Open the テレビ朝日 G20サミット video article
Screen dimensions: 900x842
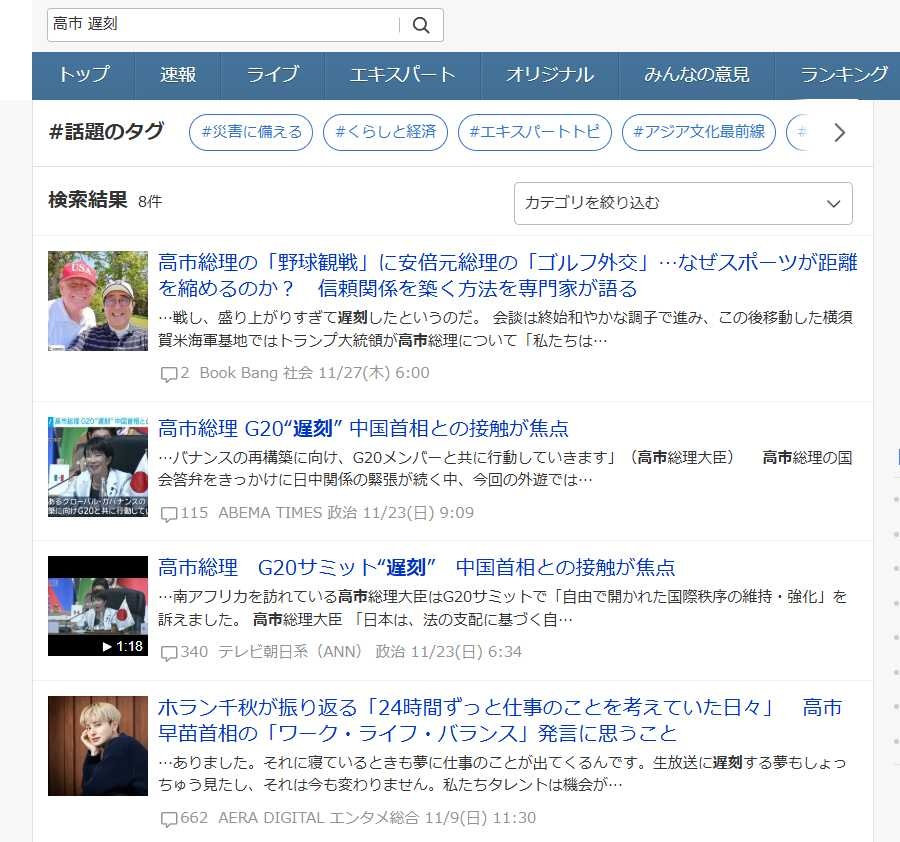(x=416, y=568)
